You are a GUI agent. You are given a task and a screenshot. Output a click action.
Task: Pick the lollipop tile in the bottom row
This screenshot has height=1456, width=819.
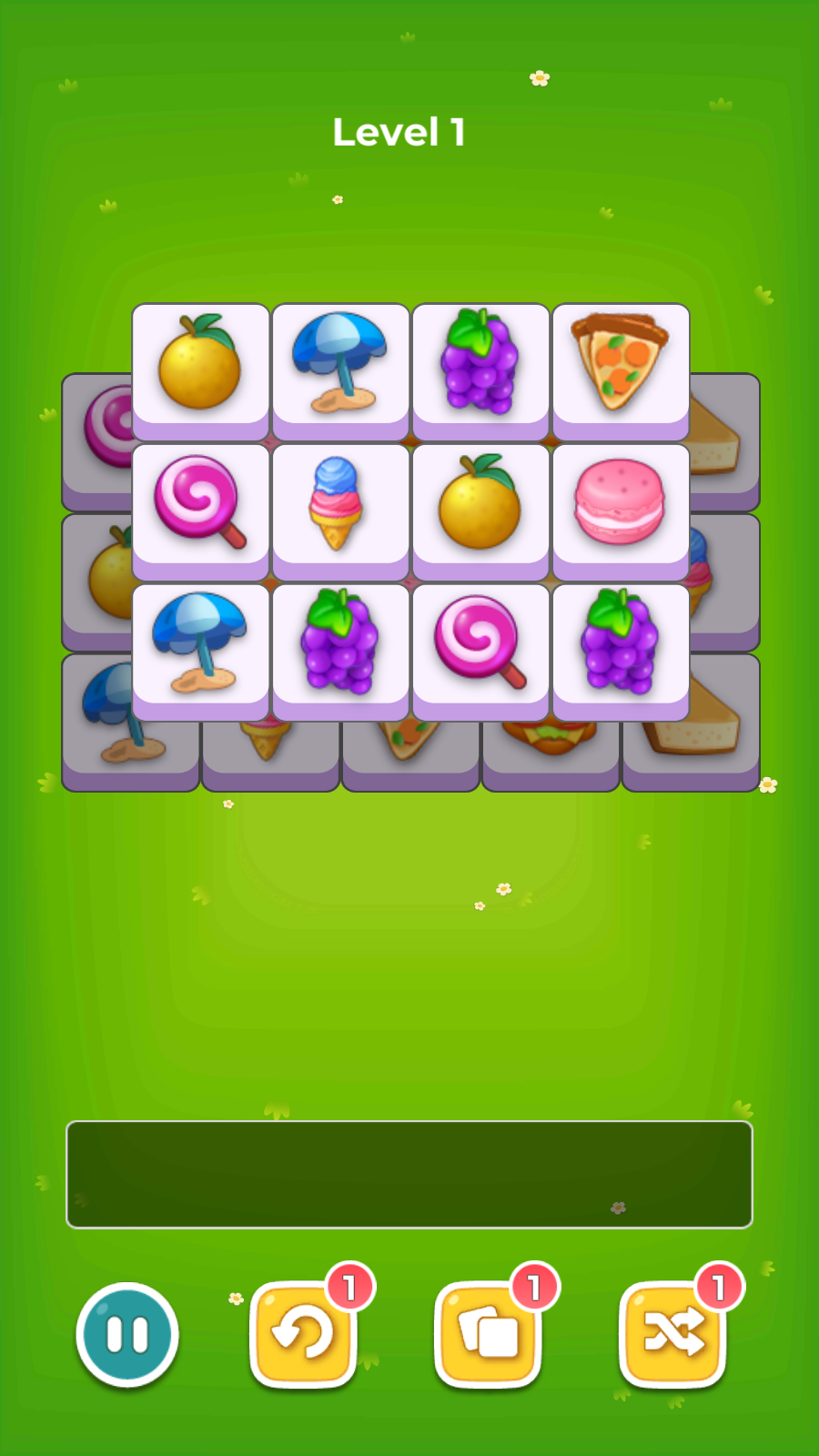tap(480, 646)
